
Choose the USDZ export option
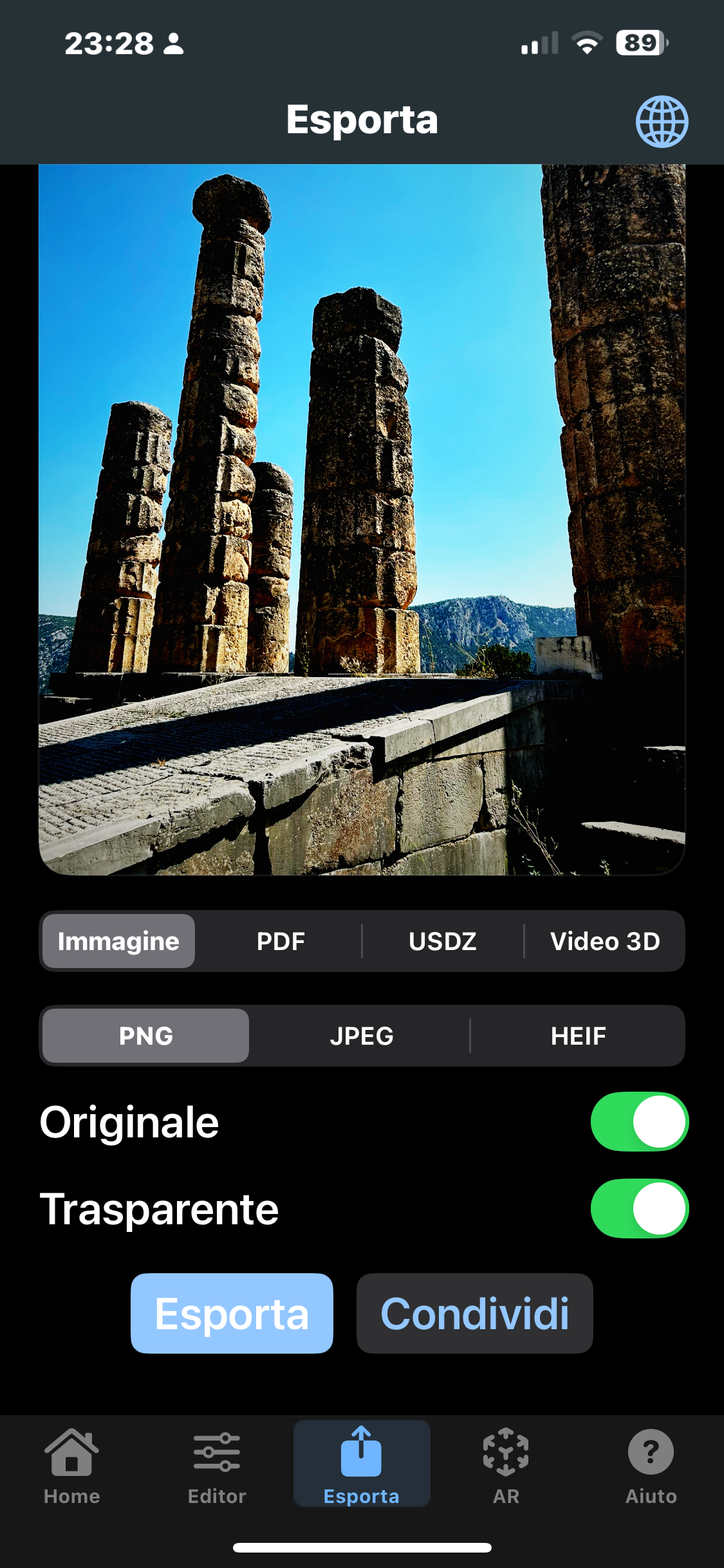(x=443, y=941)
